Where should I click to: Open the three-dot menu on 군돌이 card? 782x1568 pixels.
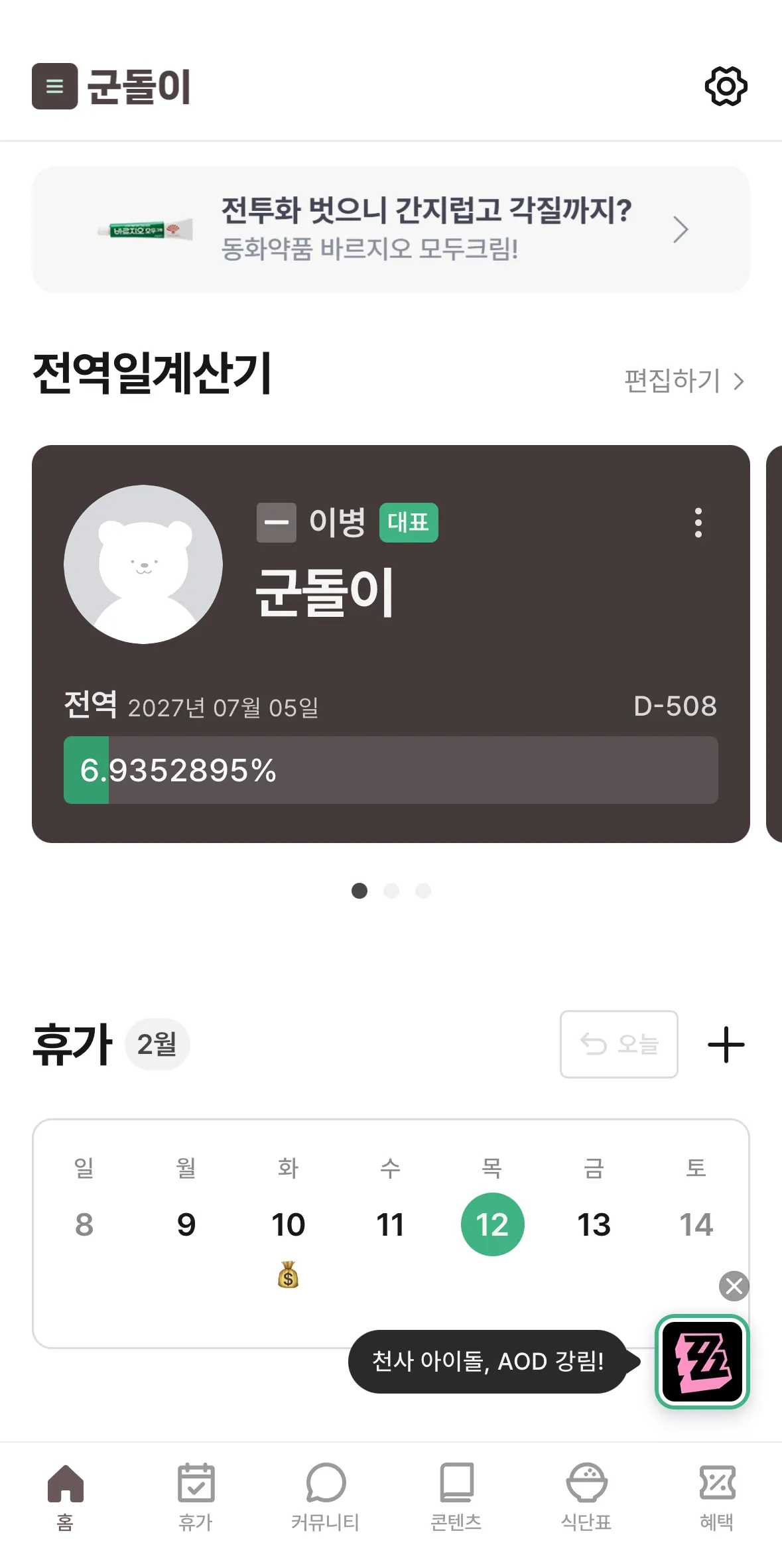698,523
